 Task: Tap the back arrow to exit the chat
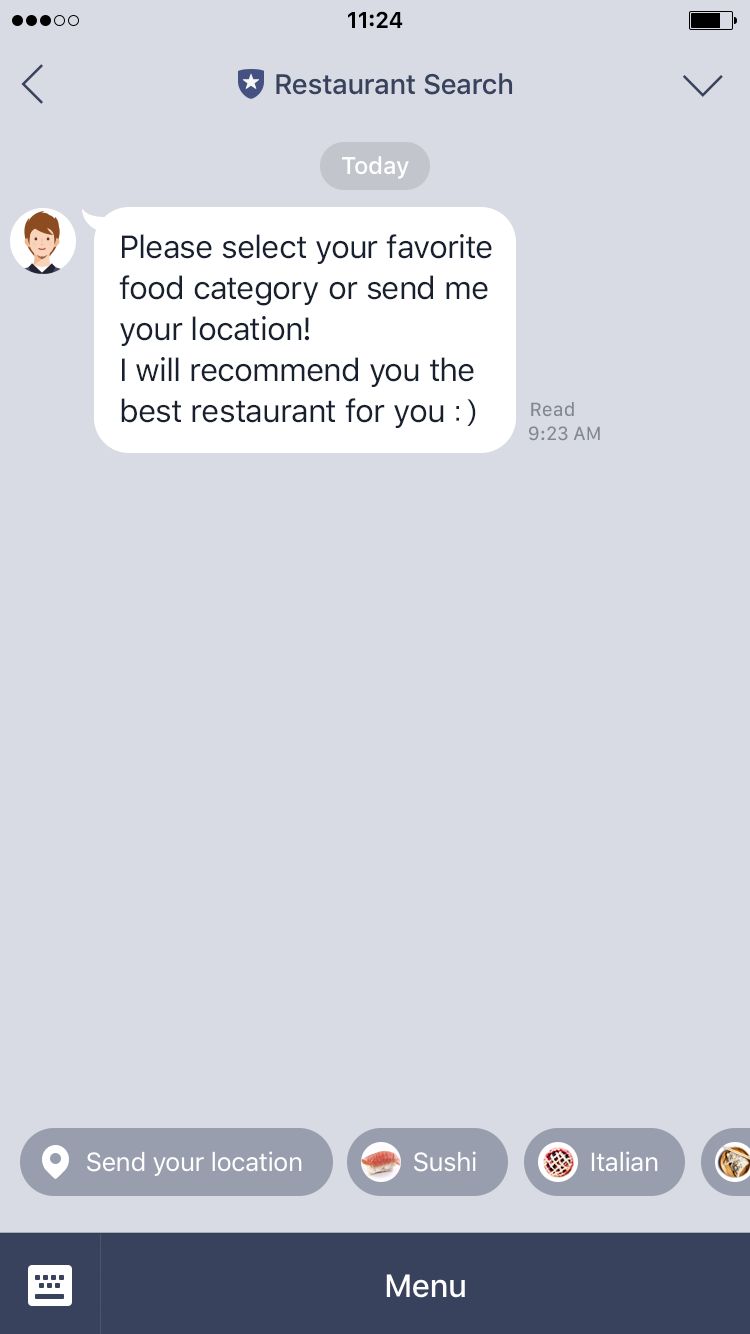point(31,84)
